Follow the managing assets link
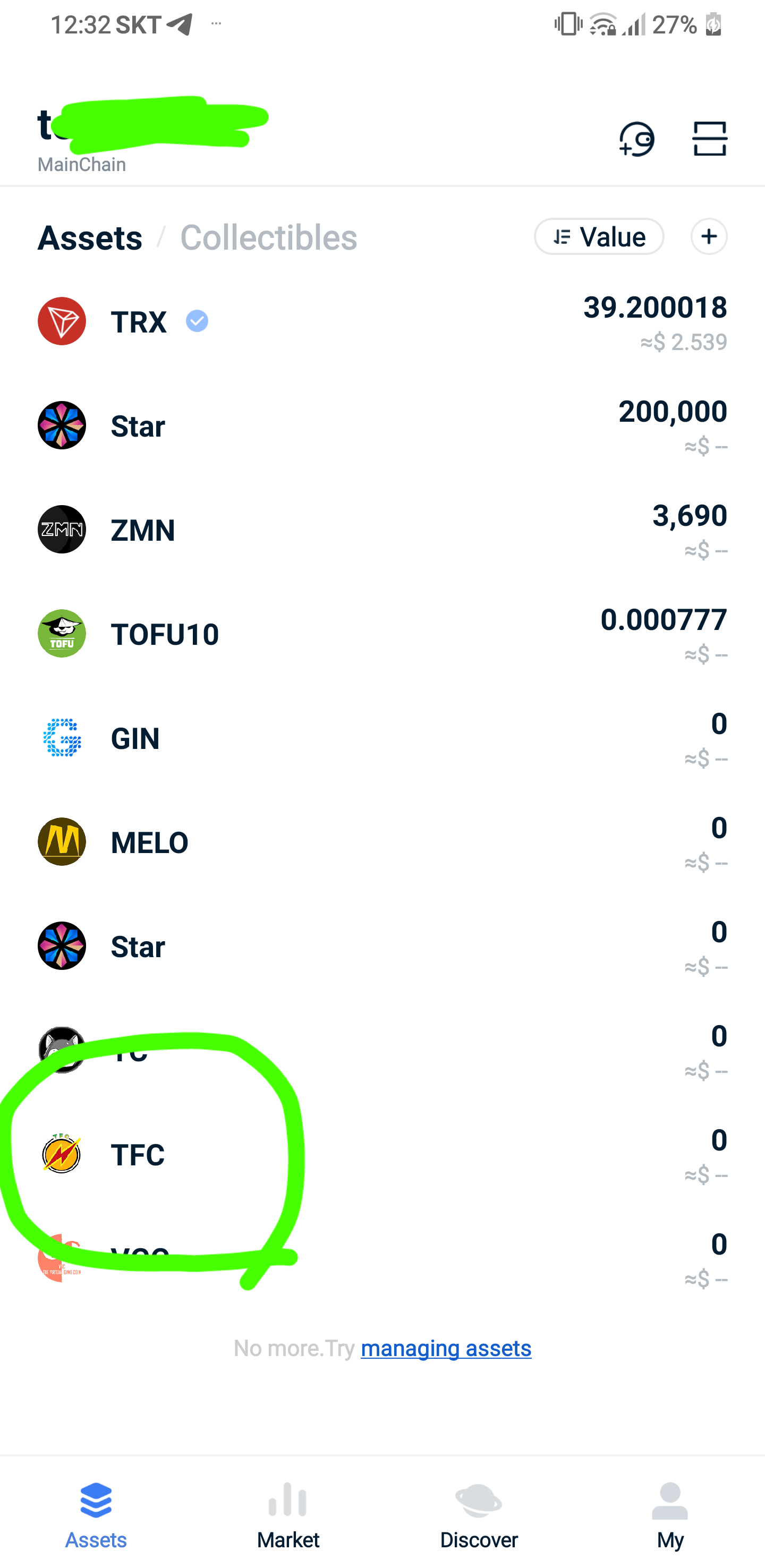 pos(446,1348)
